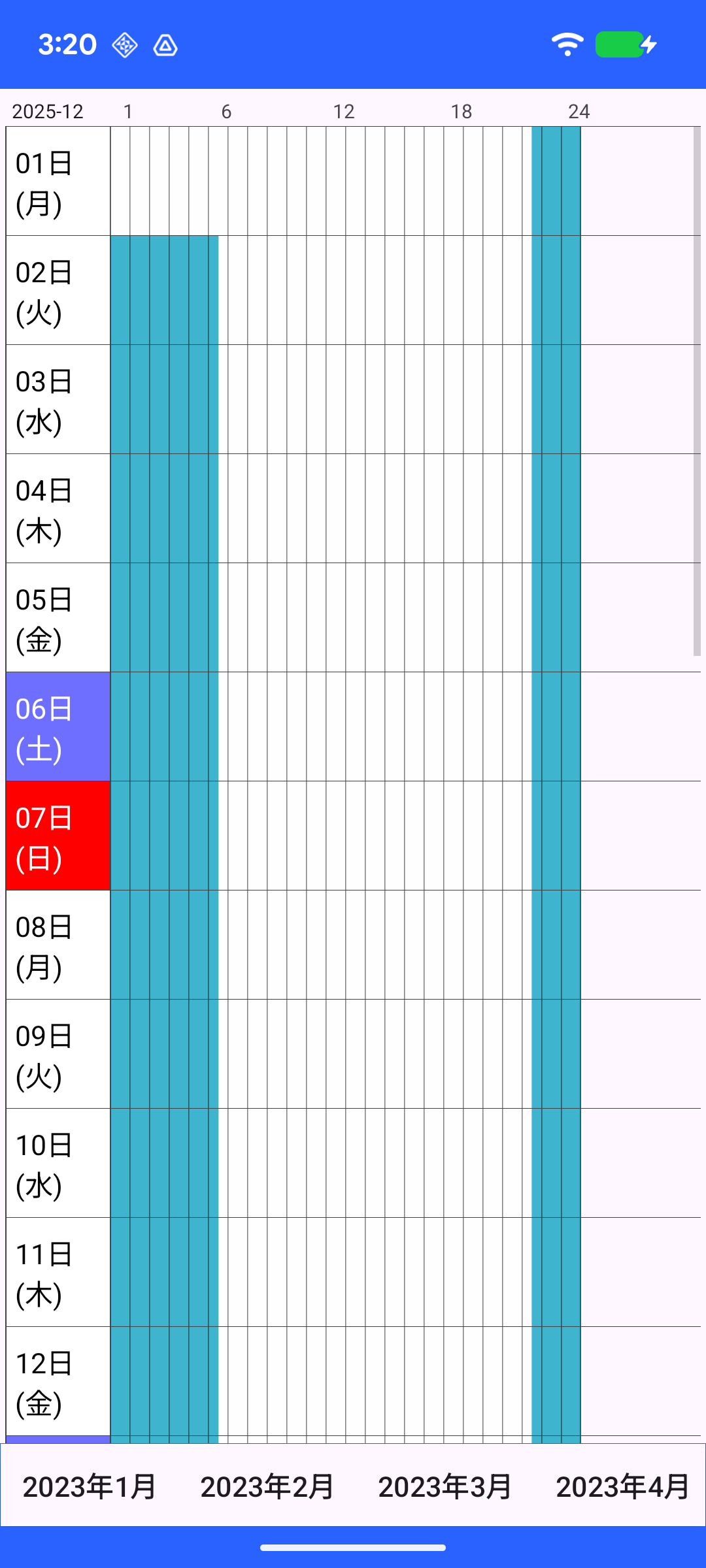The width and height of the screenshot is (706, 1568).
Task: Switch to 2023年1月 month
Action: pyautogui.click(x=90, y=1486)
